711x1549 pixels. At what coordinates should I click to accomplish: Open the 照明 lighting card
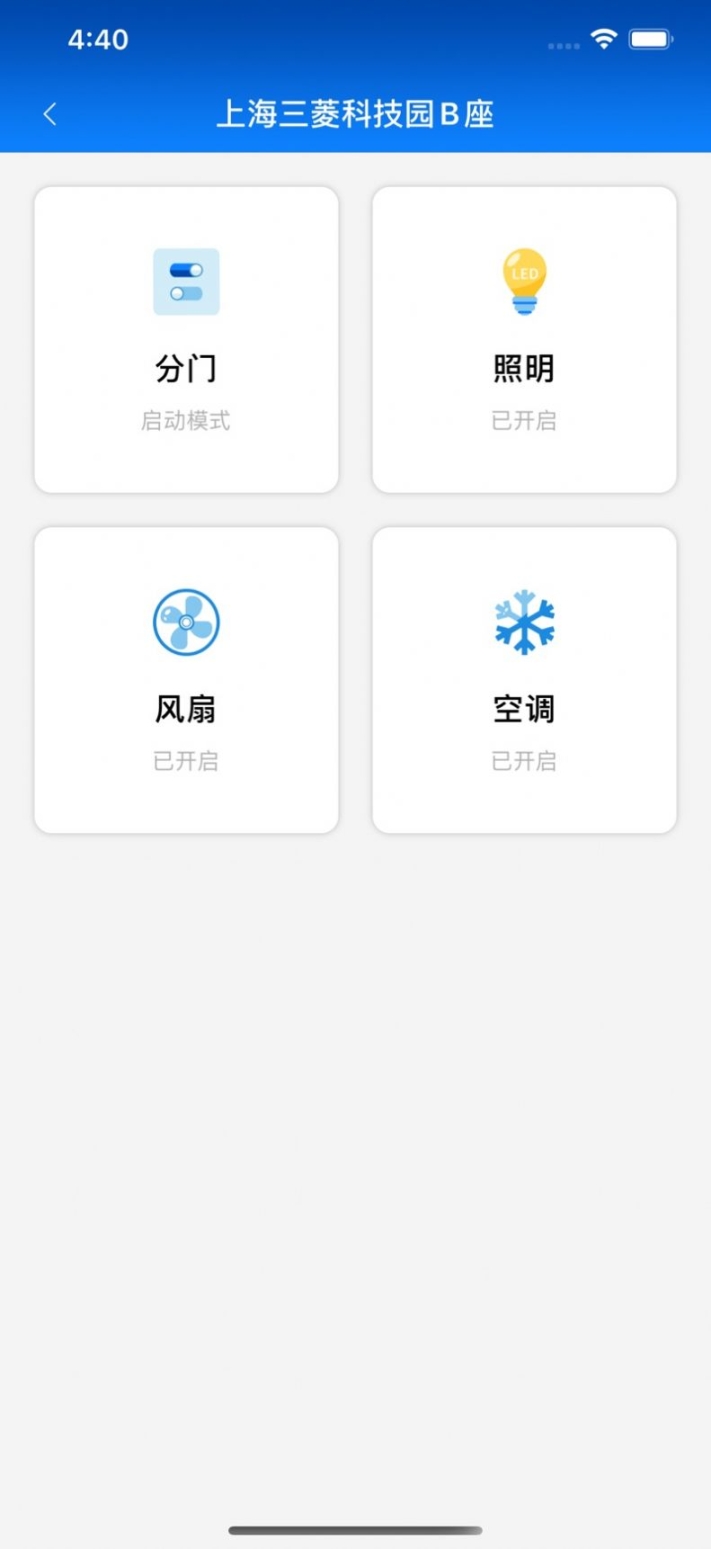pos(524,339)
